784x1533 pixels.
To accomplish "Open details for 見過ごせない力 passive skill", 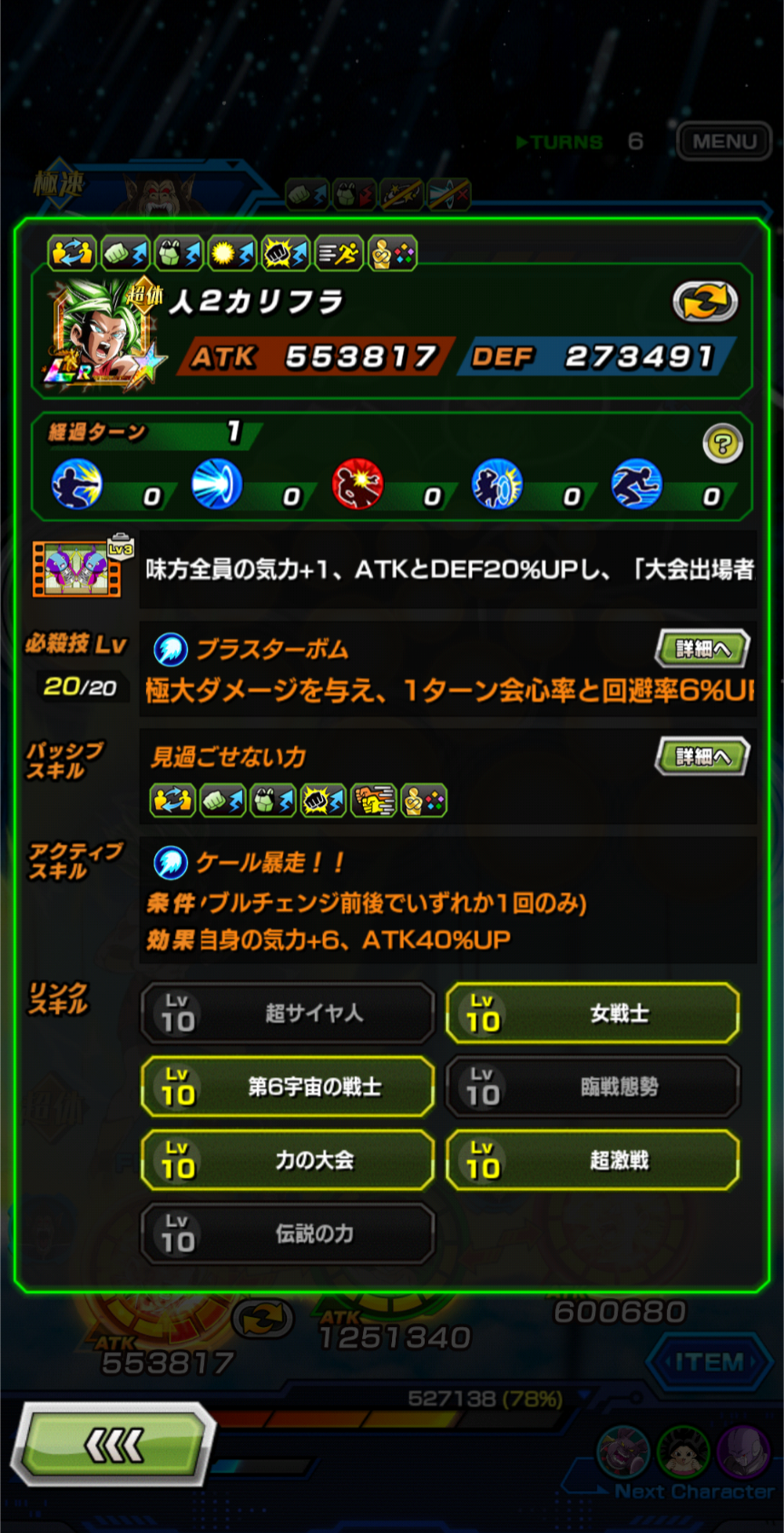I will tap(702, 756).
